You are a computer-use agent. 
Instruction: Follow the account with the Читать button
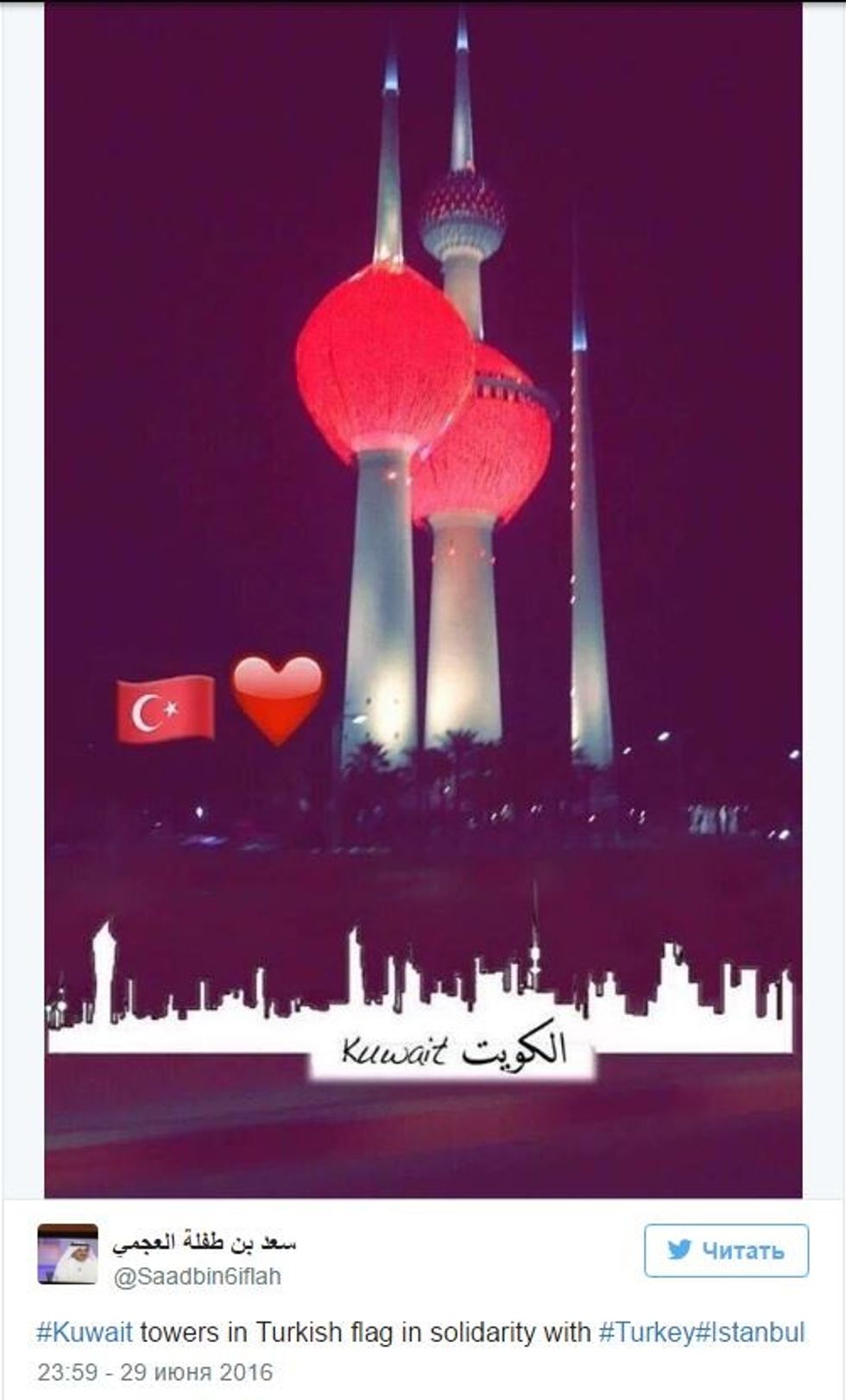click(x=725, y=1250)
